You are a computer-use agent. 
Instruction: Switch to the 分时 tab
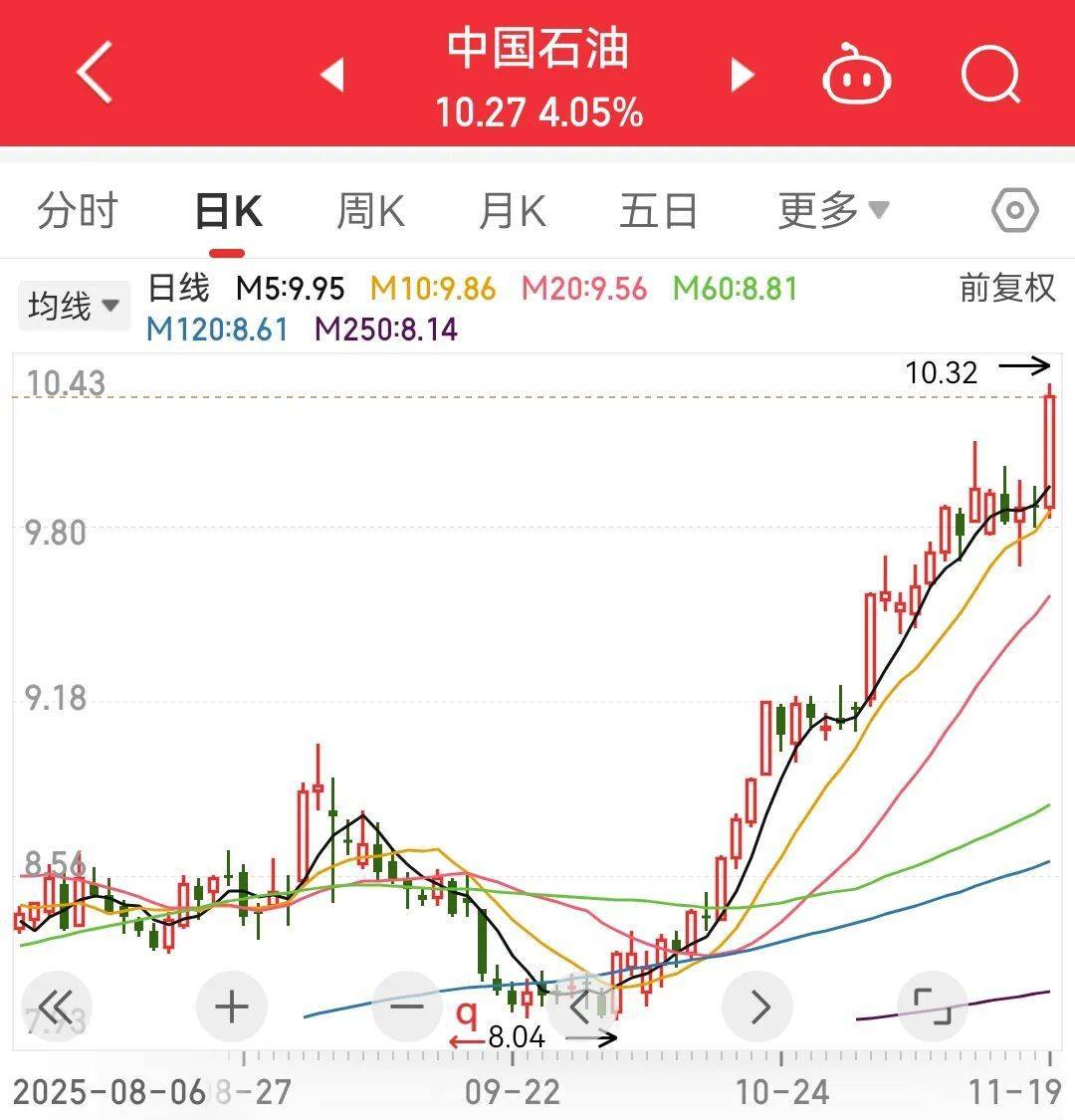[x=78, y=211]
